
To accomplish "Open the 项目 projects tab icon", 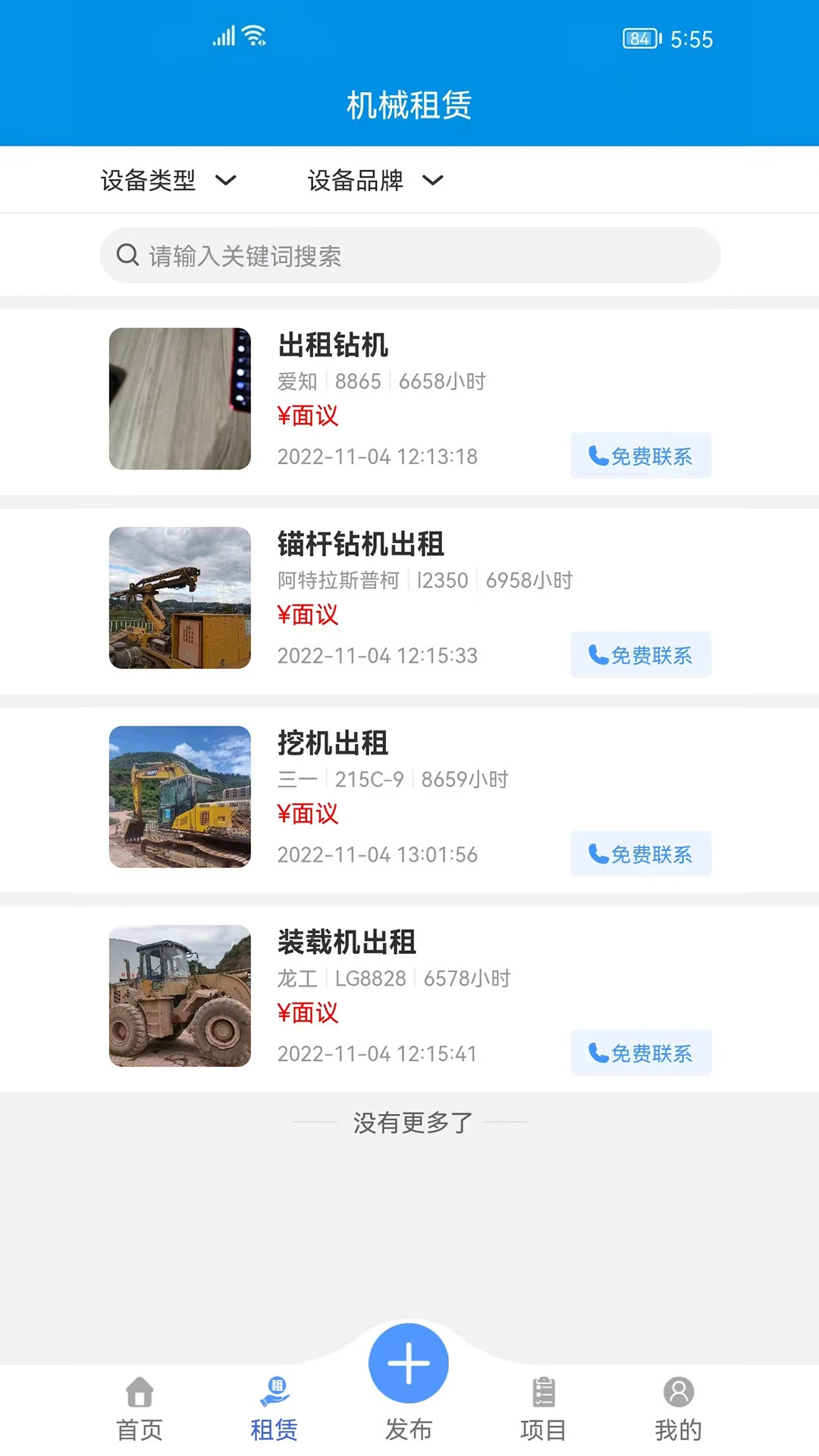I will (x=543, y=1392).
